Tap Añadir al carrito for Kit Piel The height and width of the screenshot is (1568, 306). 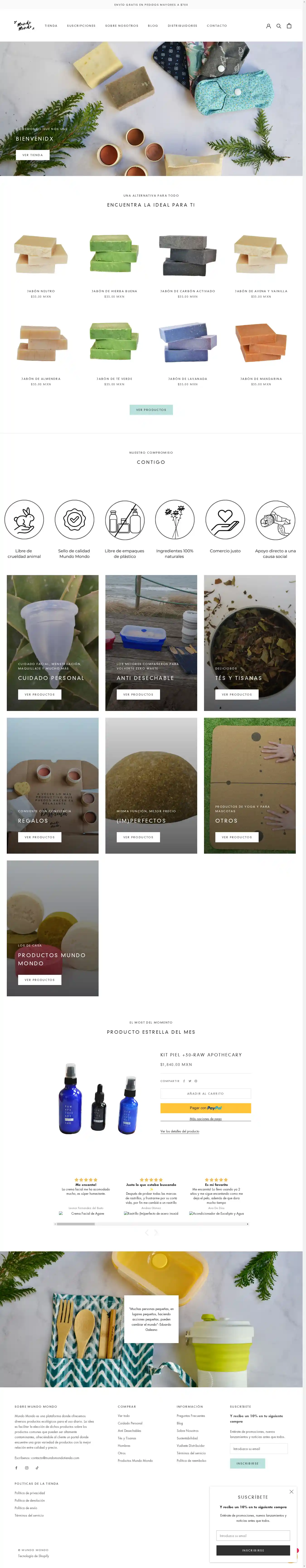pyautogui.click(x=205, y=1093)
